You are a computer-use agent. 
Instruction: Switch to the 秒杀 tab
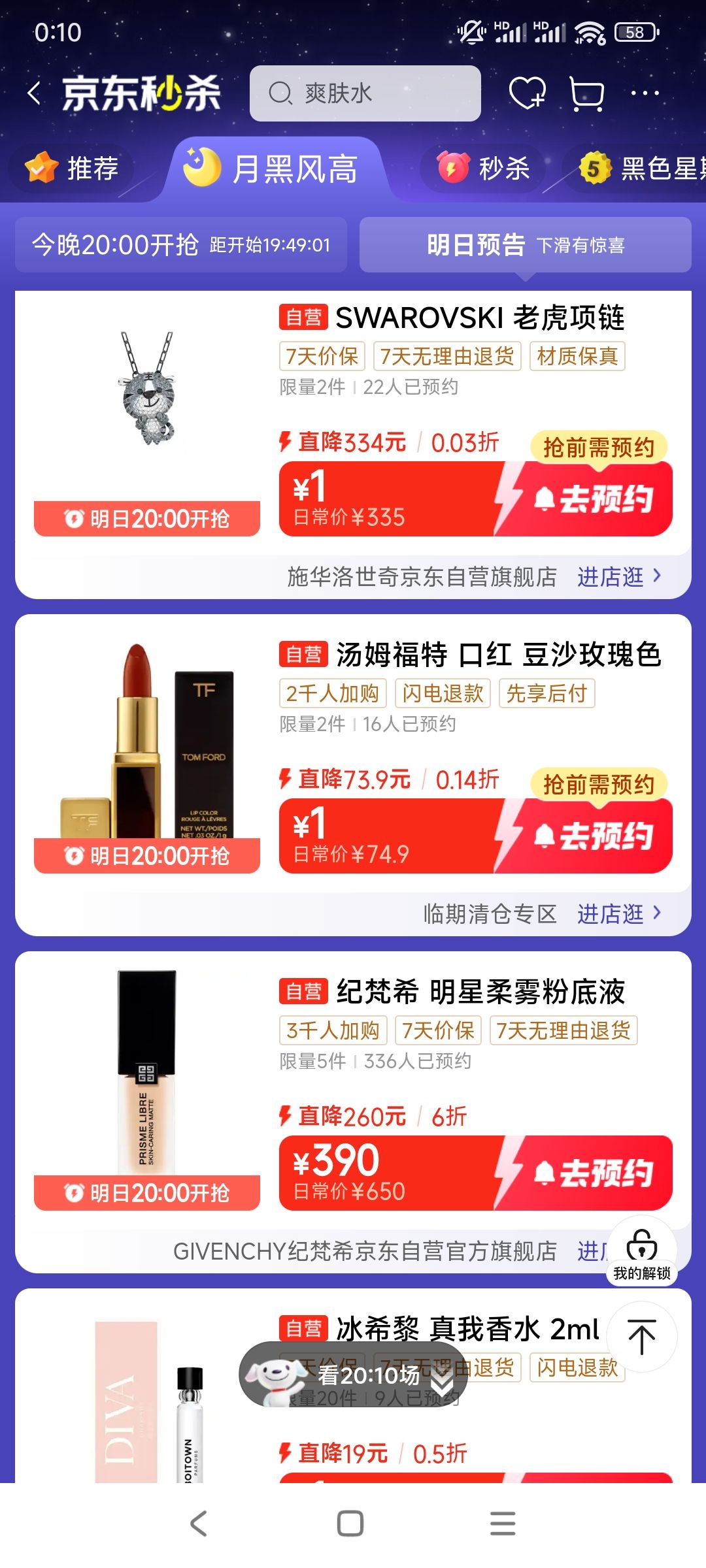484,169
